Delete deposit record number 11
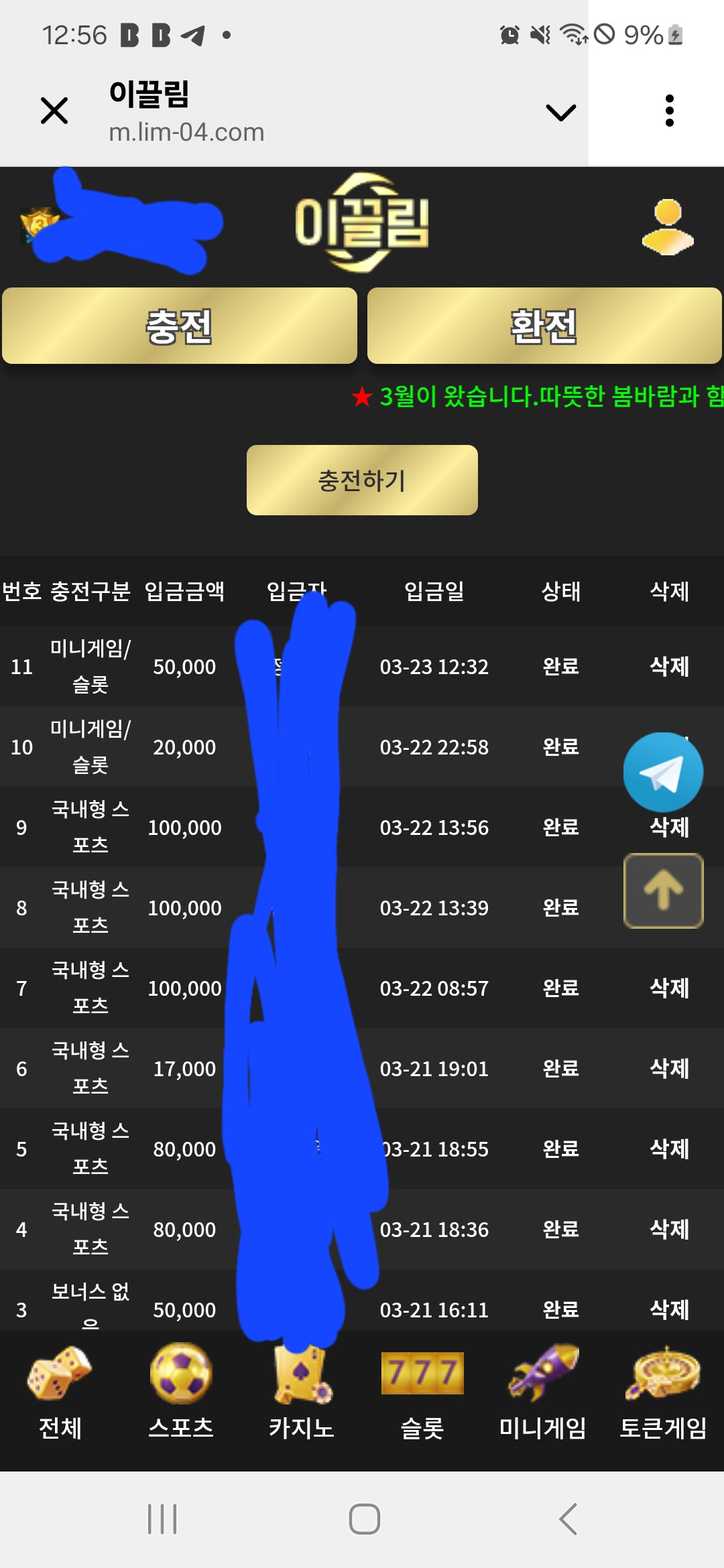The height and width of the screenshot is (1568, 724). coord(669,667)
